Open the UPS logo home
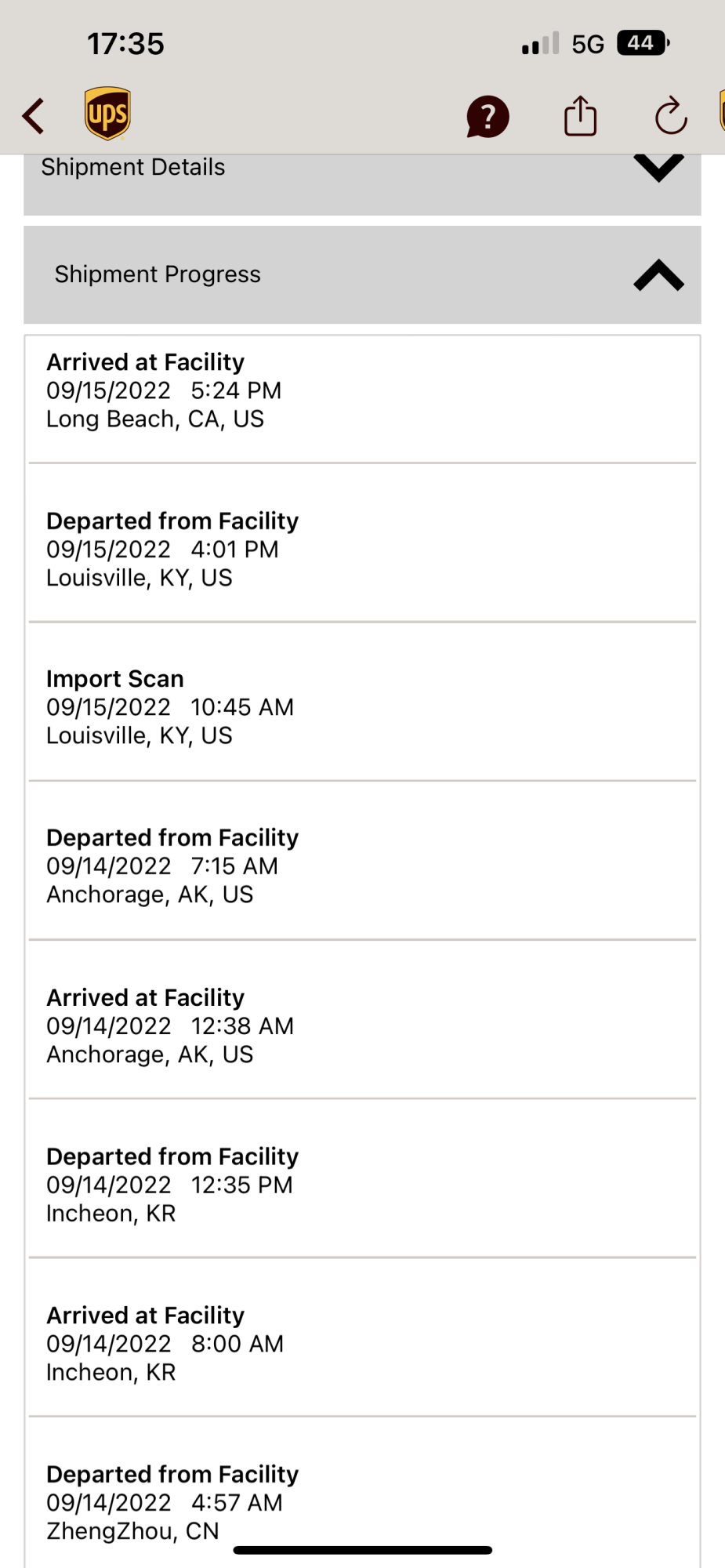The image size is (725, 1568). pyautogui.click(x=107, y=114)
